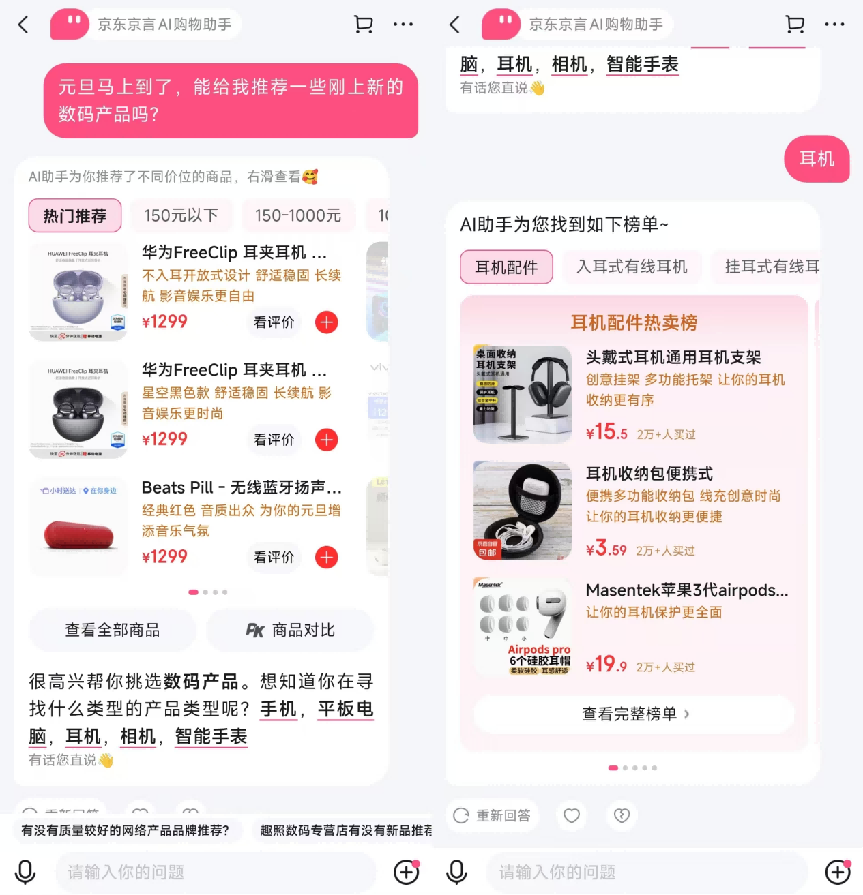Select the 150-1000元 price chip

(x=298, y=215)
